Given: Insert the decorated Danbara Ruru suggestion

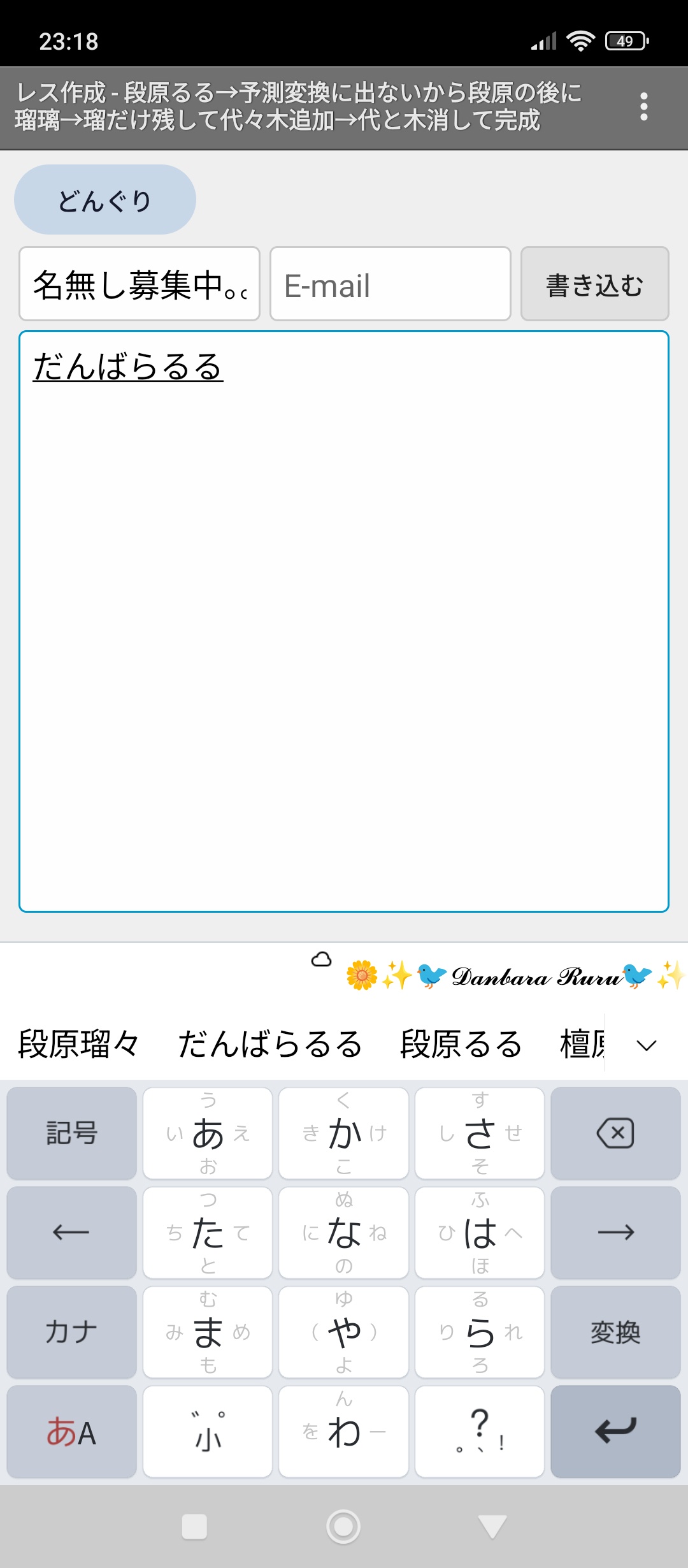Looking at the screenshot, I should click(515, 976).
